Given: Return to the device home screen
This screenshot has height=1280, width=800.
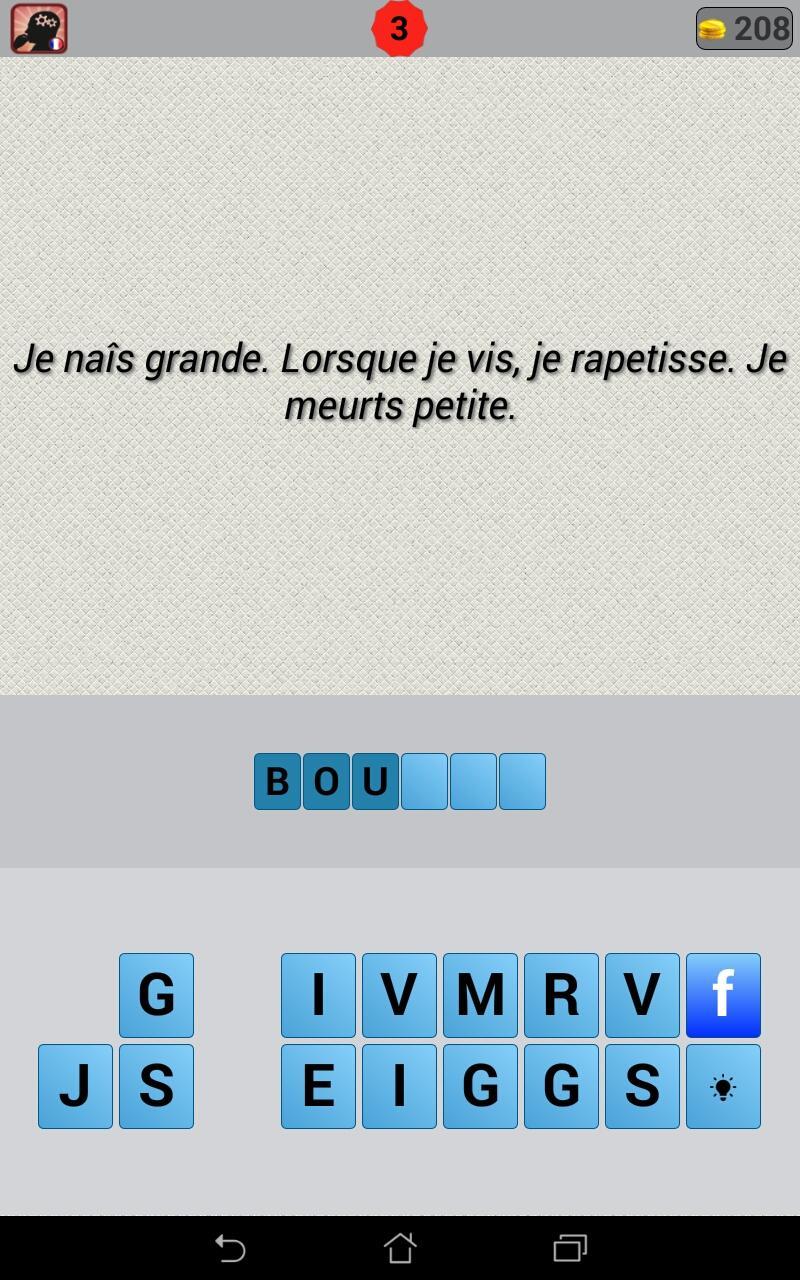Looking at the screenshot, I should tap(400, 1248).
